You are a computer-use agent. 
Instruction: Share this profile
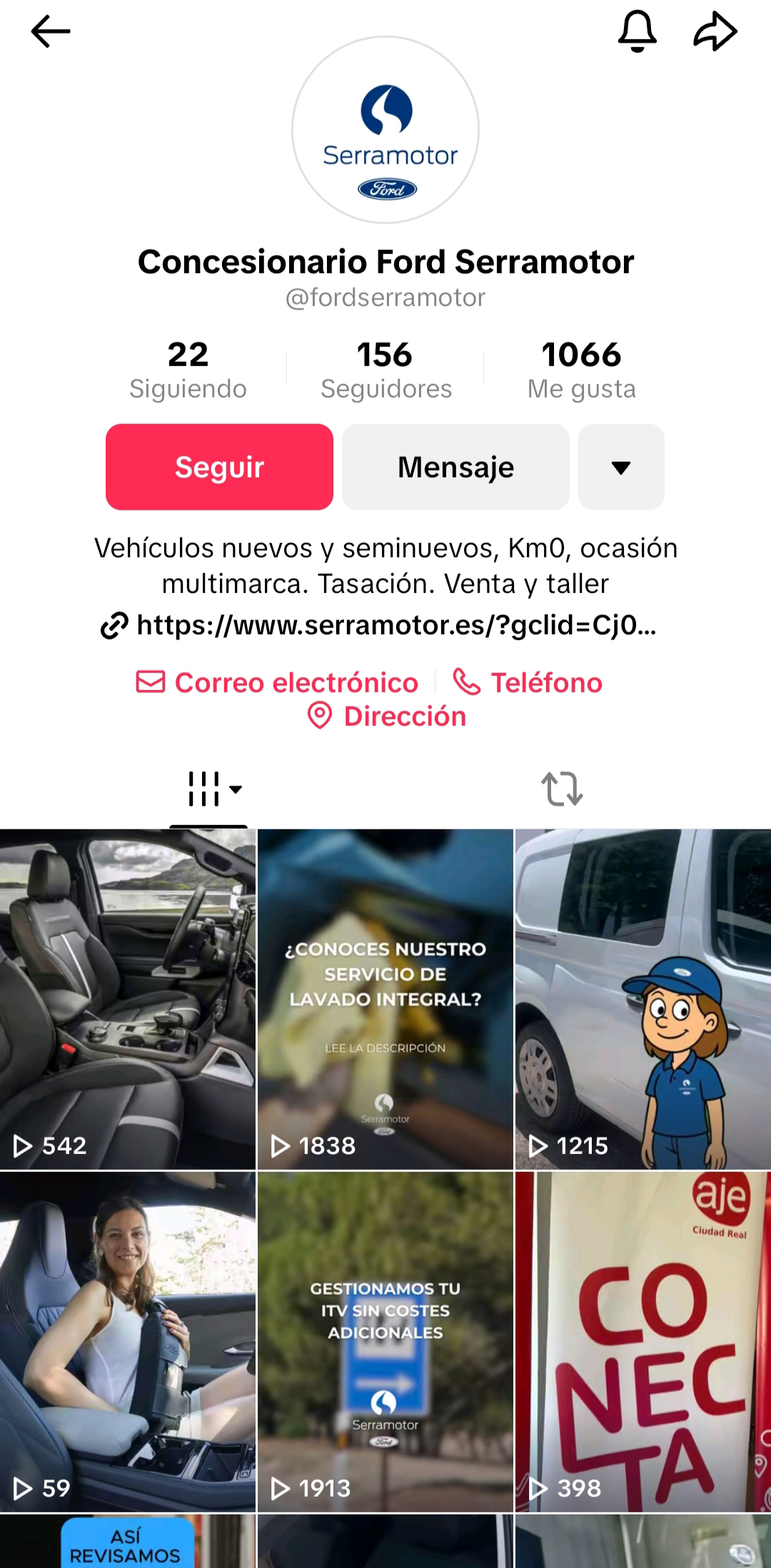(x=715, y=32)
